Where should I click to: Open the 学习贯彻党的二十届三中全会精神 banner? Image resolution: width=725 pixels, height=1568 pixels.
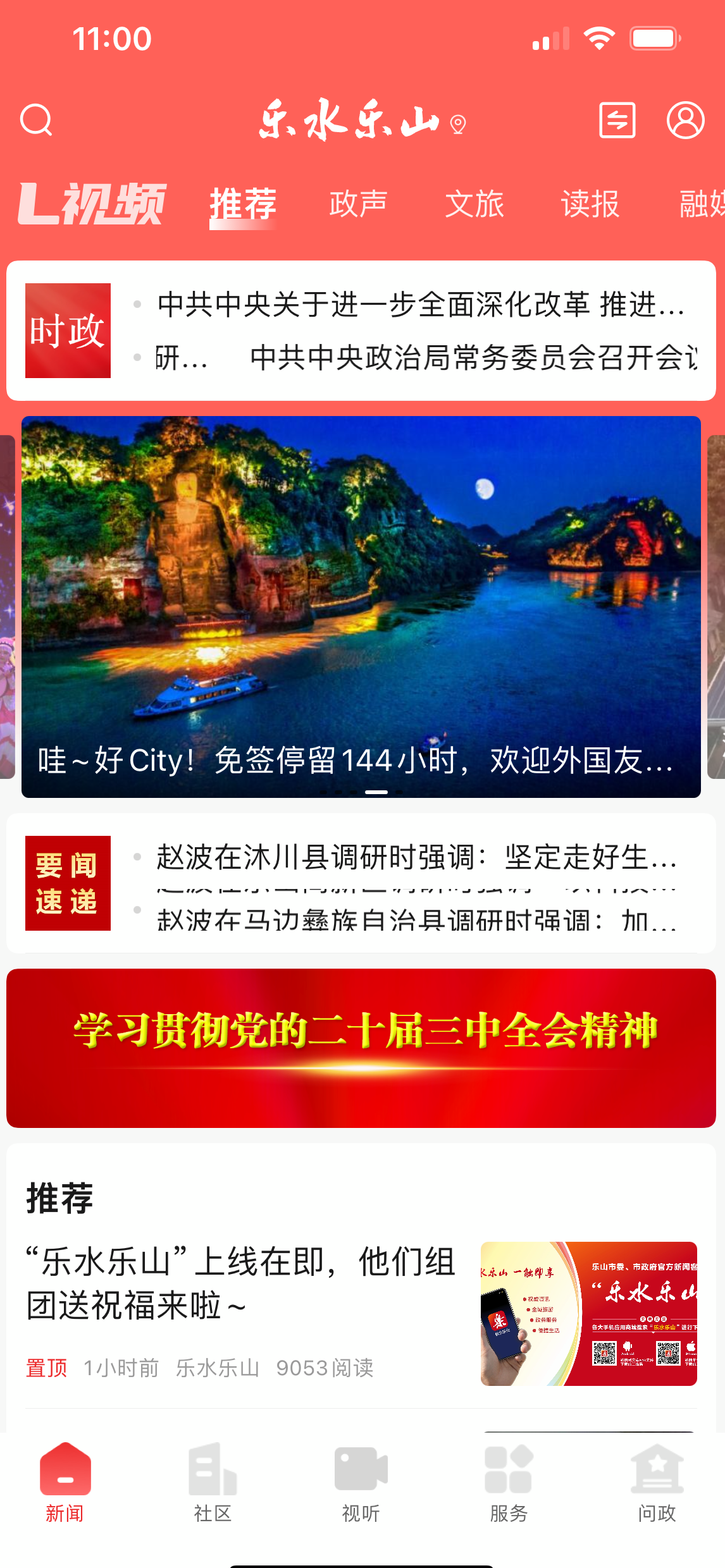click(361, 1048)
